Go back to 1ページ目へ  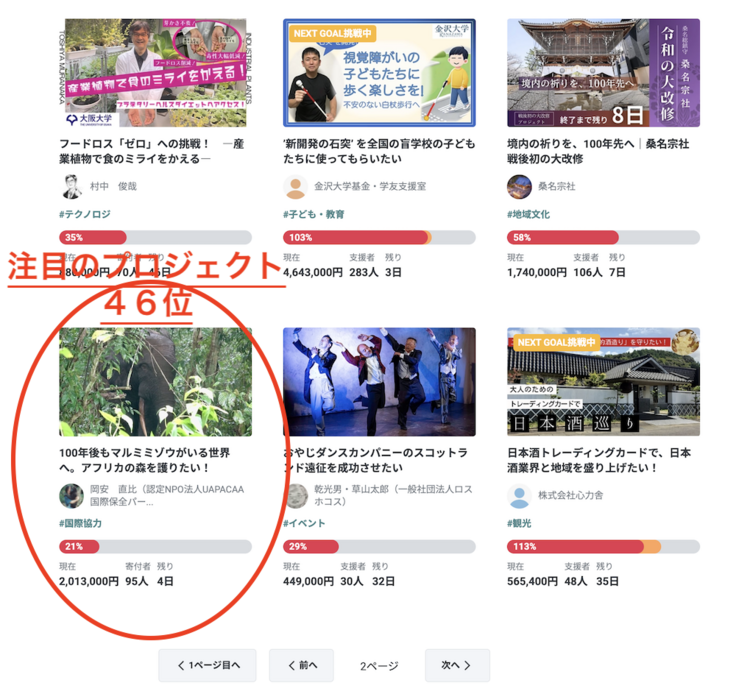[x=207, y=665]
